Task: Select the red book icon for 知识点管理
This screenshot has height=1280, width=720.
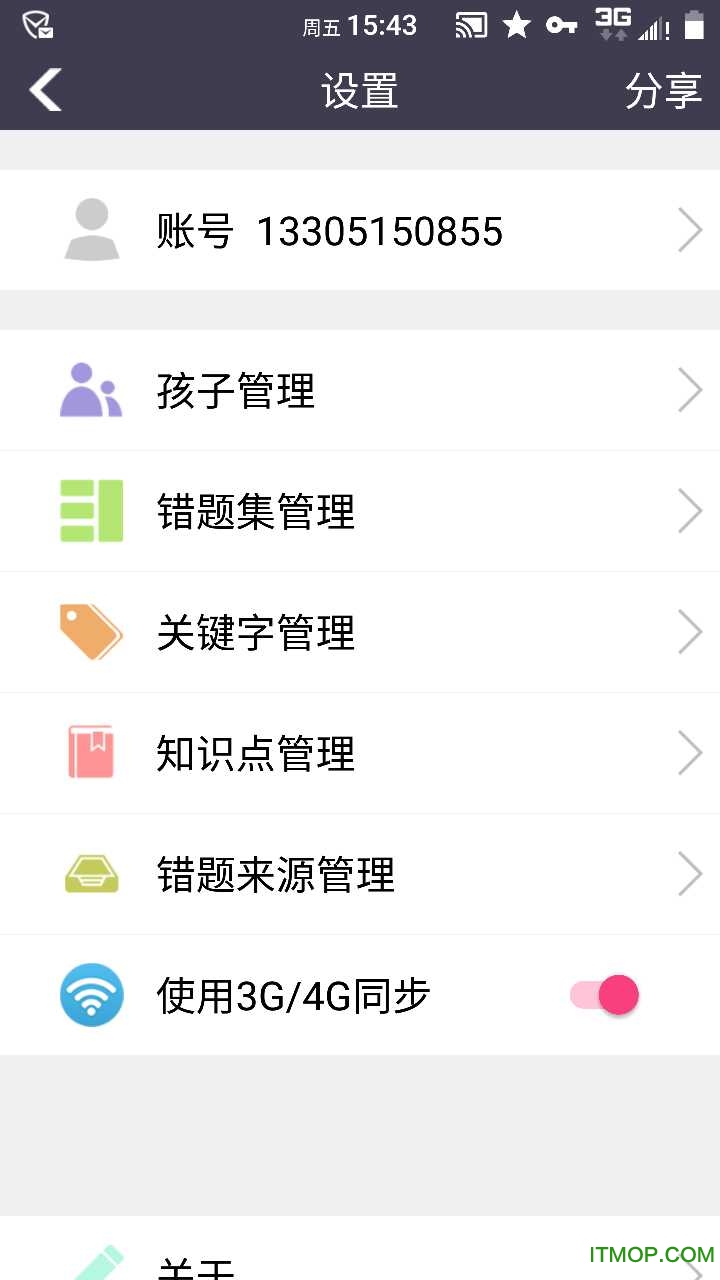Action: (91, 753)
